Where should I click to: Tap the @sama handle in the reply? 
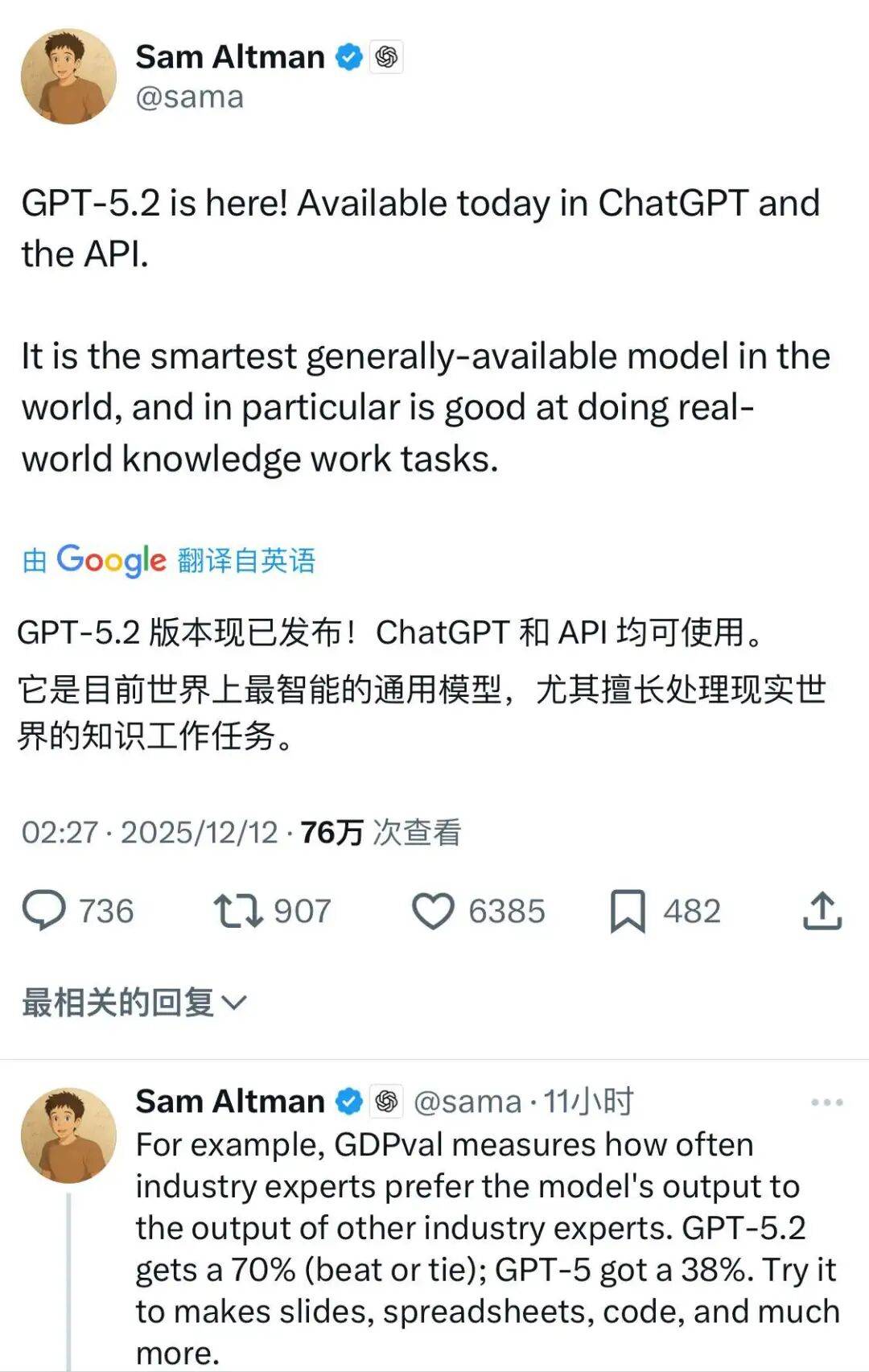[x=467, y=1102]
